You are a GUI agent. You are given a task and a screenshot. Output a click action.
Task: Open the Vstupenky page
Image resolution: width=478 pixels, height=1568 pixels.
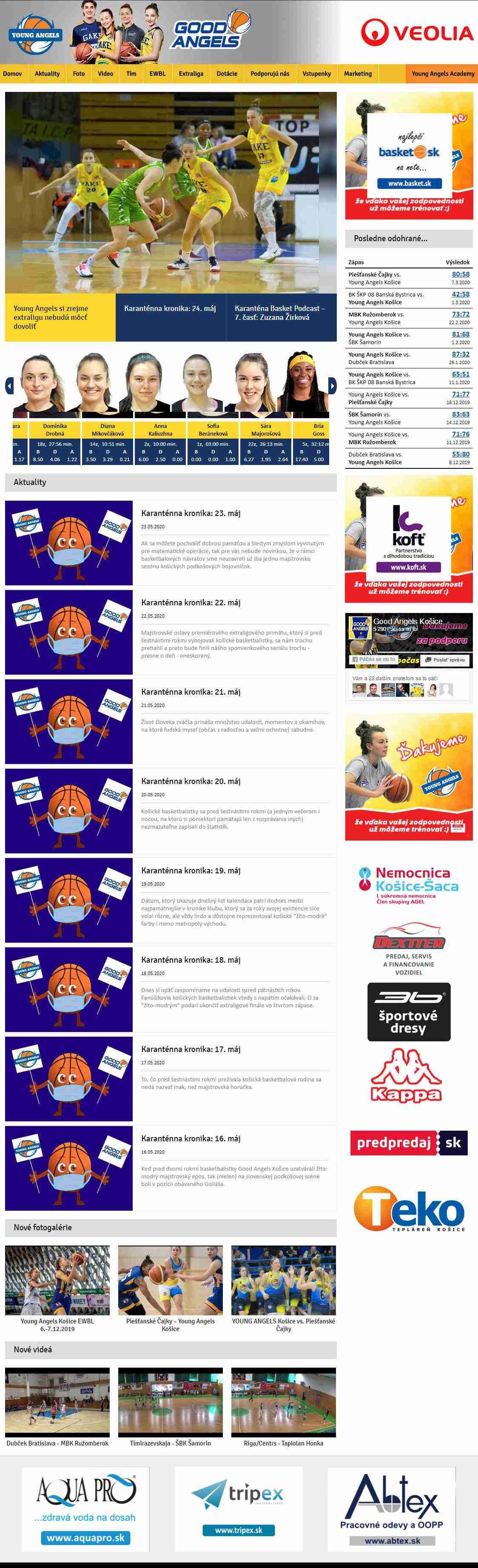coord(316,74)
